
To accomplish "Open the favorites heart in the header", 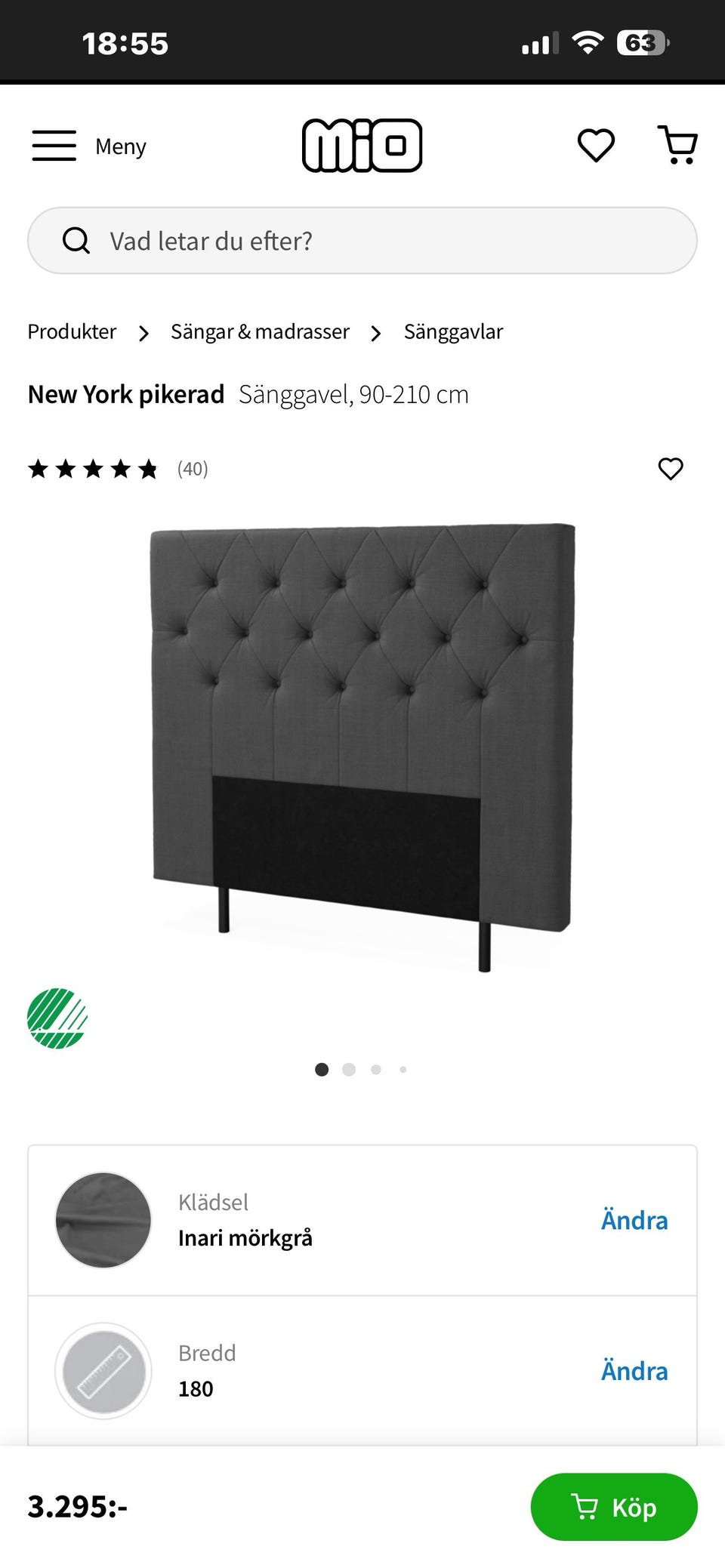I will [596, 145].
